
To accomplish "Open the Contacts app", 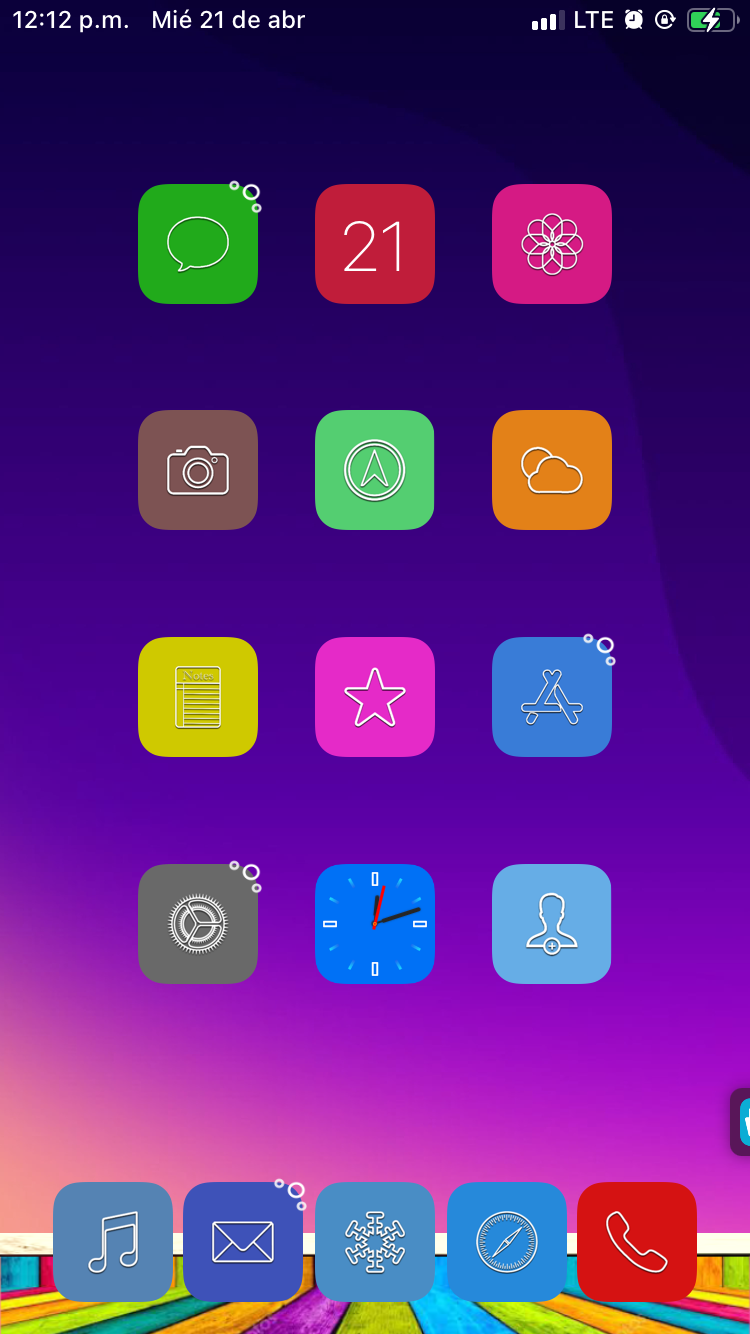I will pos(552,924).
